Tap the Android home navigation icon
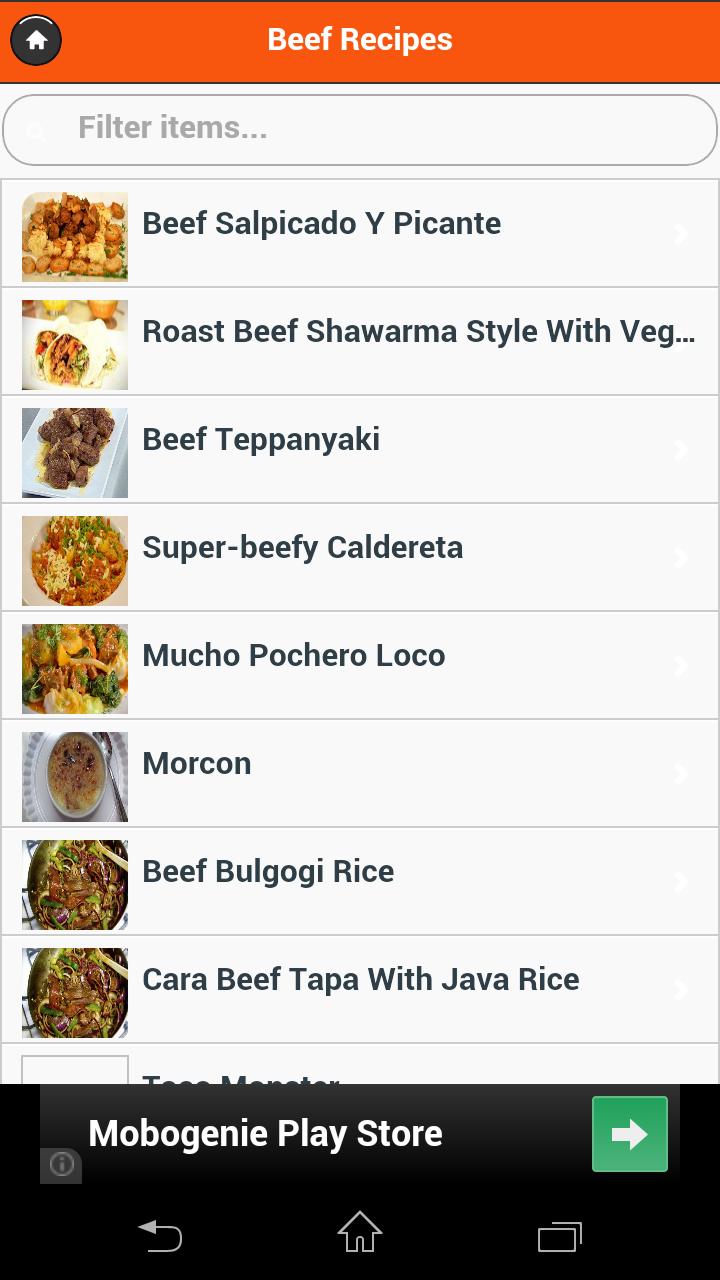The height and width of the screenshot is (1280, 720). (x=359, y=1236)
